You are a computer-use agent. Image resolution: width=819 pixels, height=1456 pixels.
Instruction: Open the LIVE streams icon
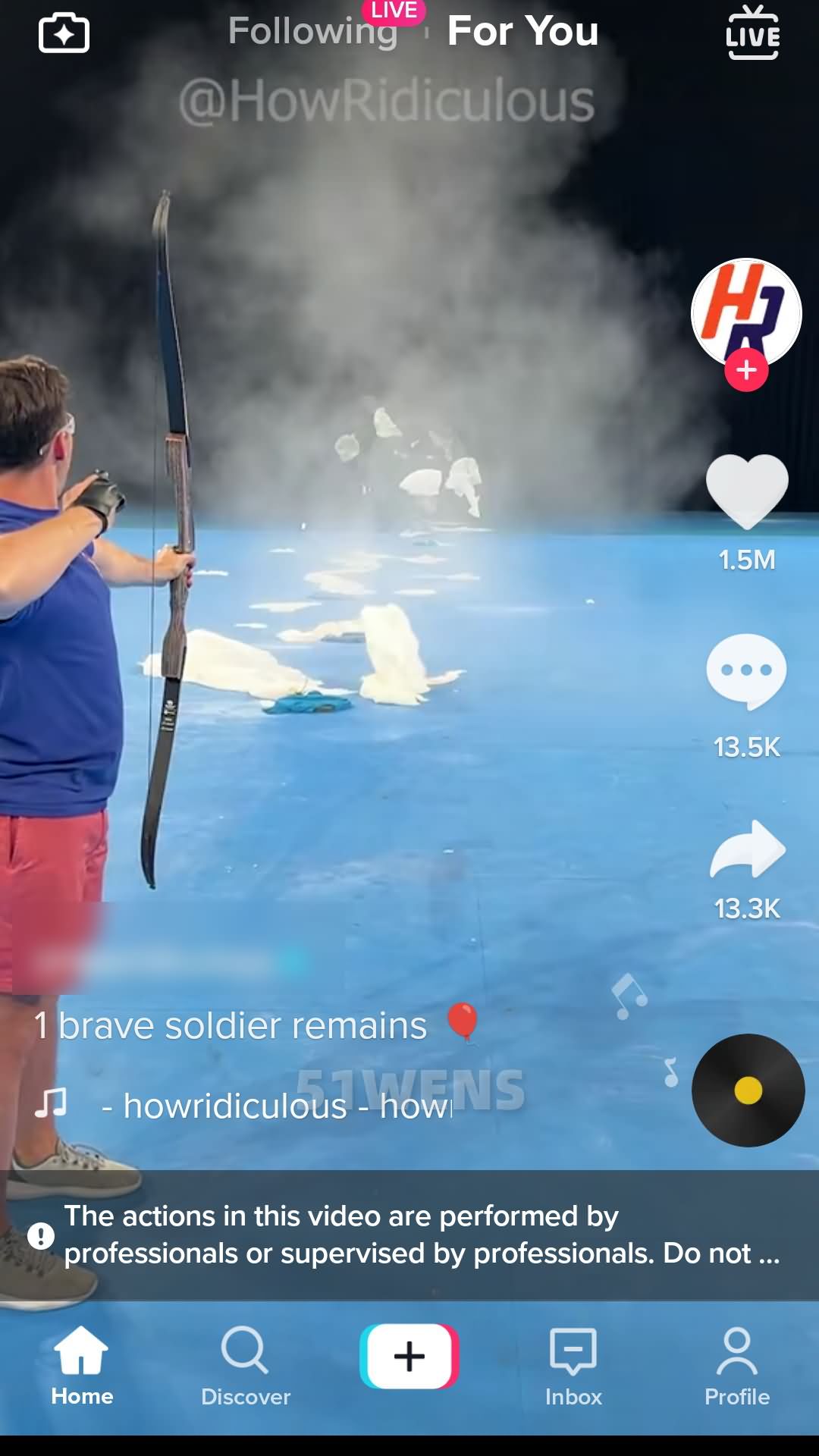click(752, 33)
